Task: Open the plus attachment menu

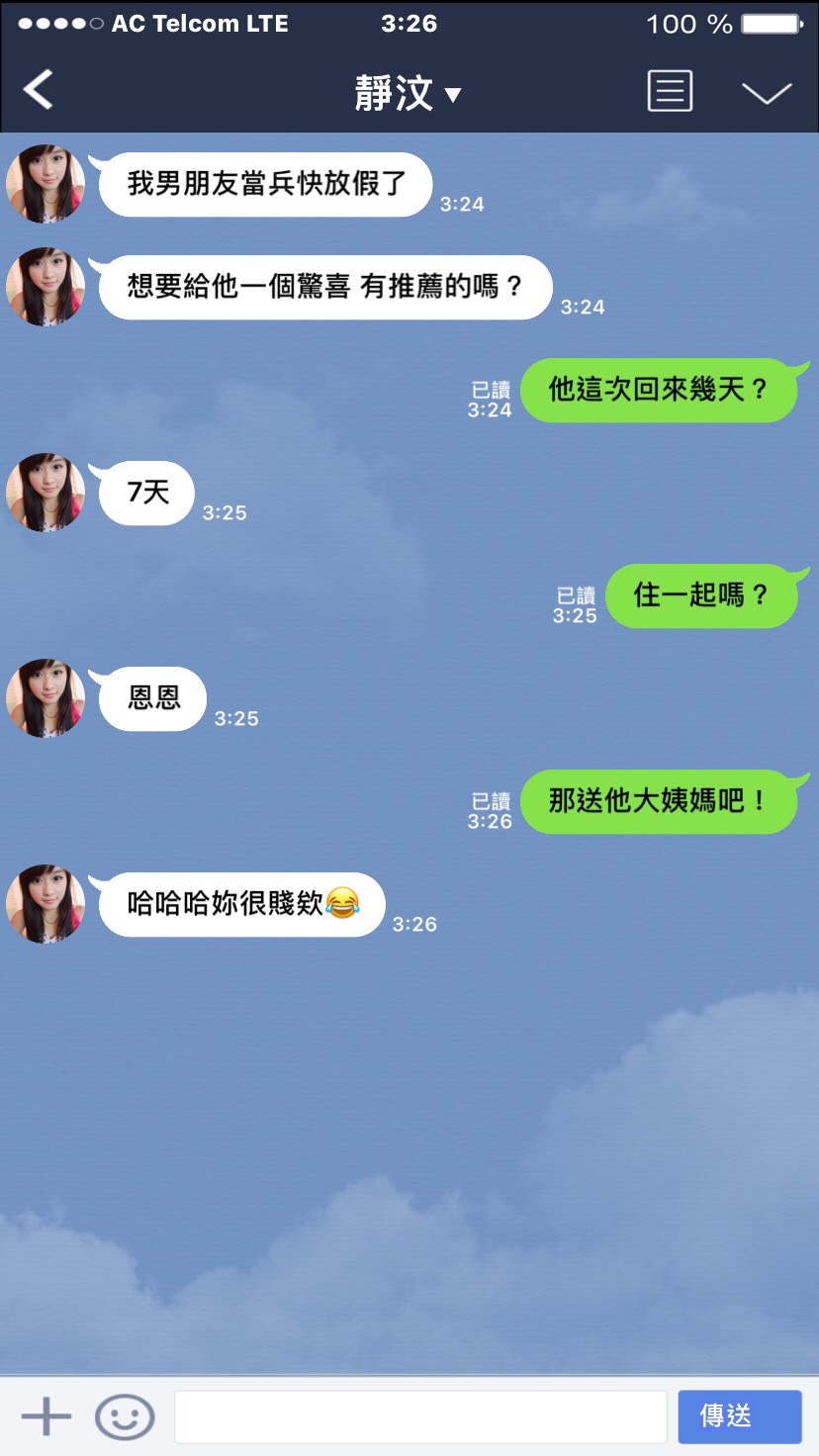Action: click(x=45, y=1416)
